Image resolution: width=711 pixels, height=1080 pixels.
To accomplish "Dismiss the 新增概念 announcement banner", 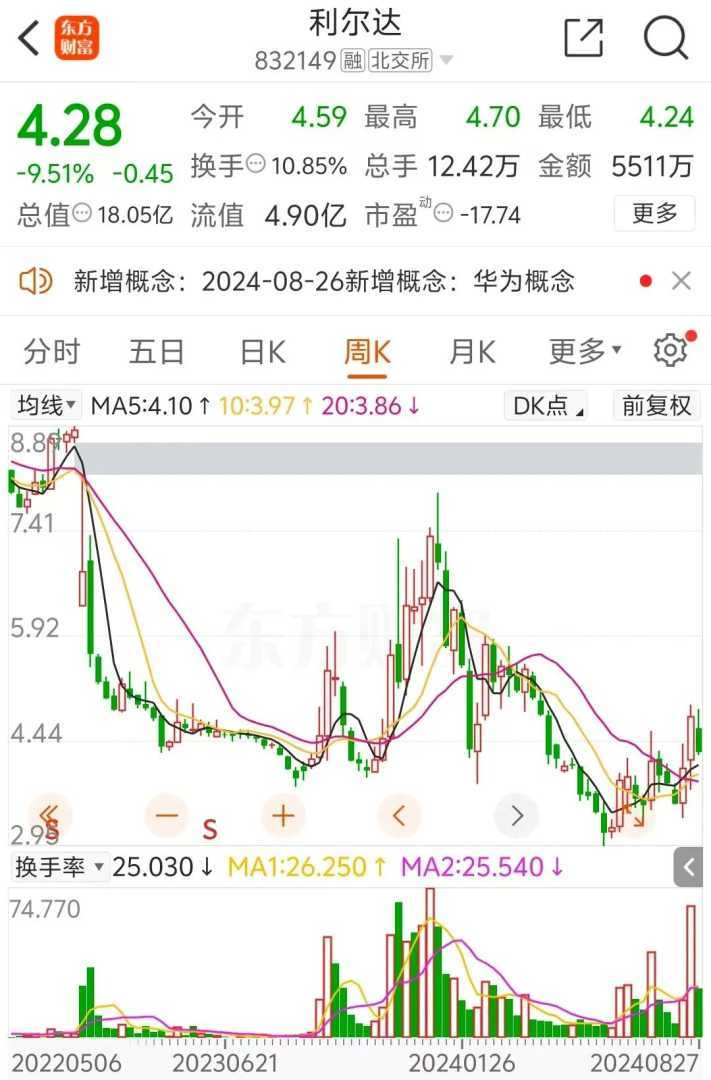I will (x=682, y=281).
